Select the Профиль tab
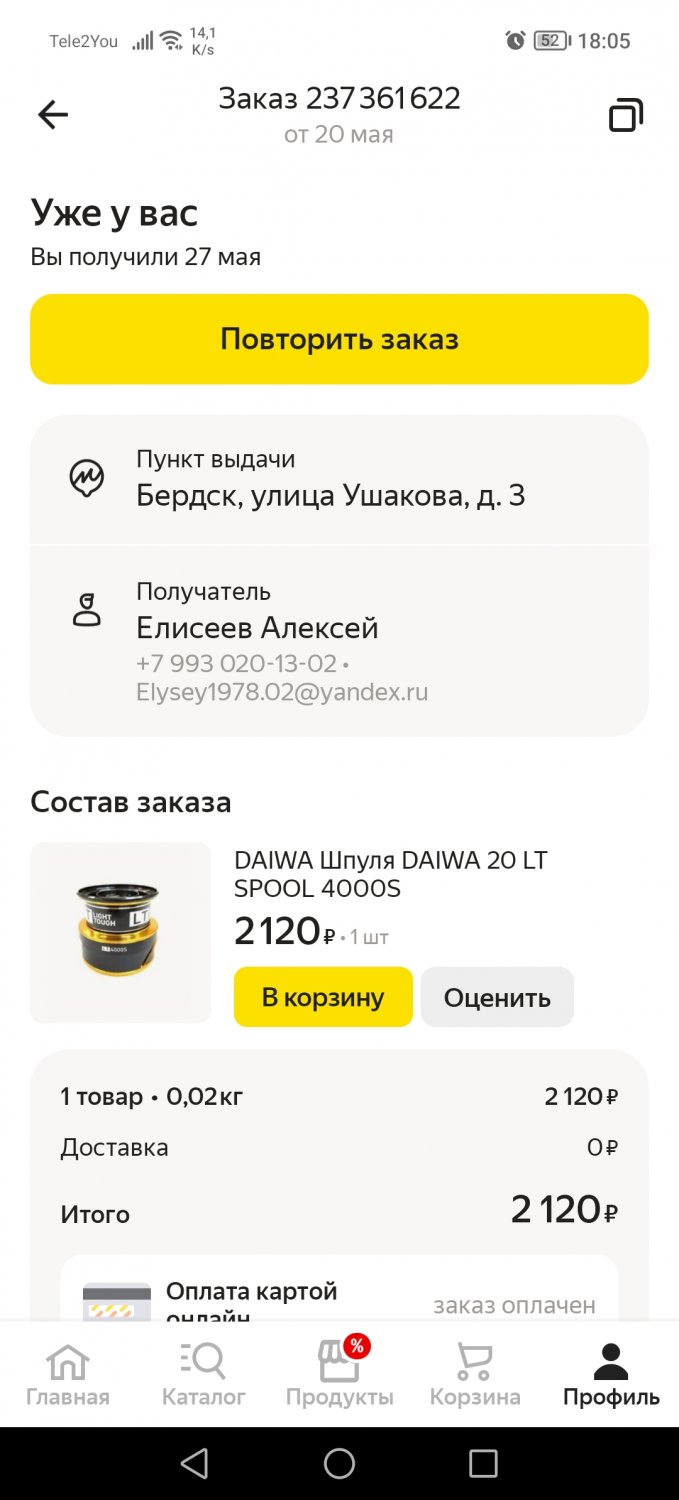 [611, 1375]
